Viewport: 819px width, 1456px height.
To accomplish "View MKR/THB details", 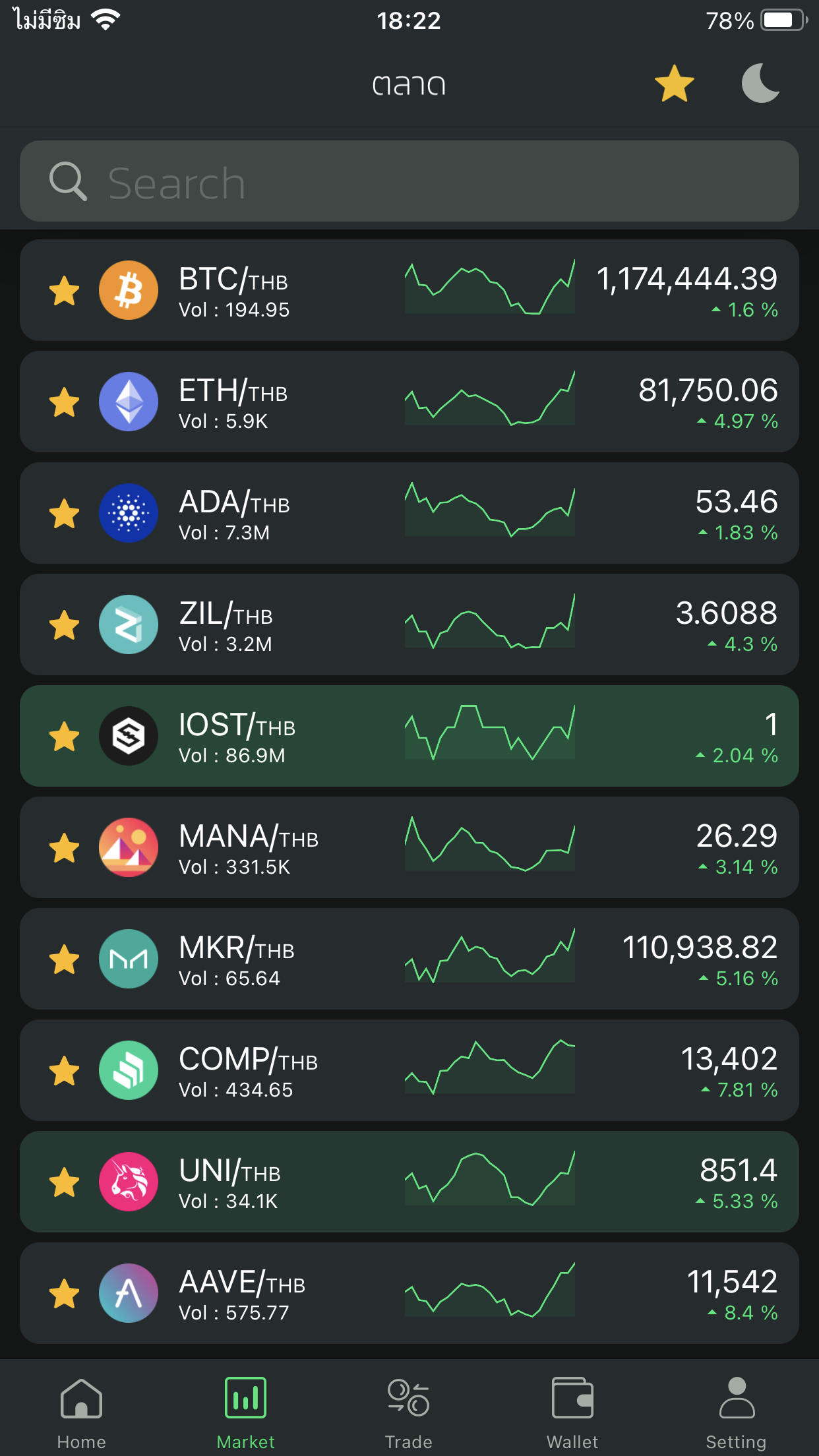I will click(x=409, y=959).
